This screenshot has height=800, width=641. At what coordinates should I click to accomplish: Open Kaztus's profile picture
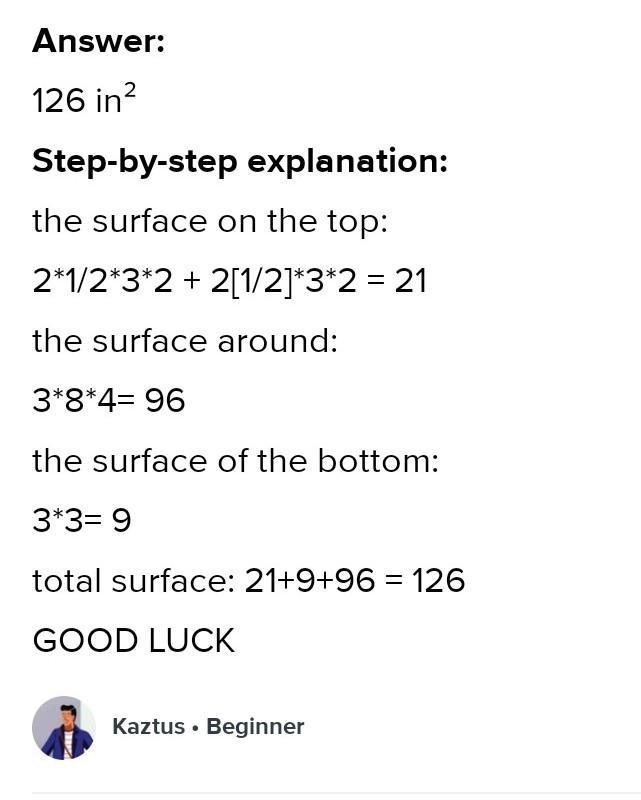pos(64,728)
